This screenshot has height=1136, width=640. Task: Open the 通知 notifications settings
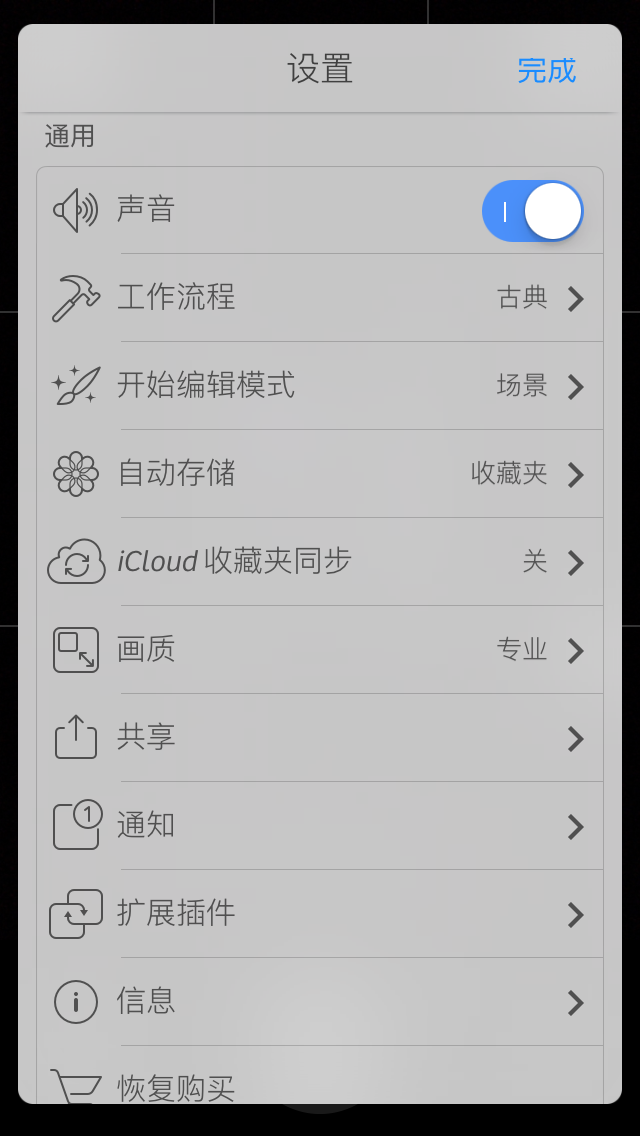(320, 826)
